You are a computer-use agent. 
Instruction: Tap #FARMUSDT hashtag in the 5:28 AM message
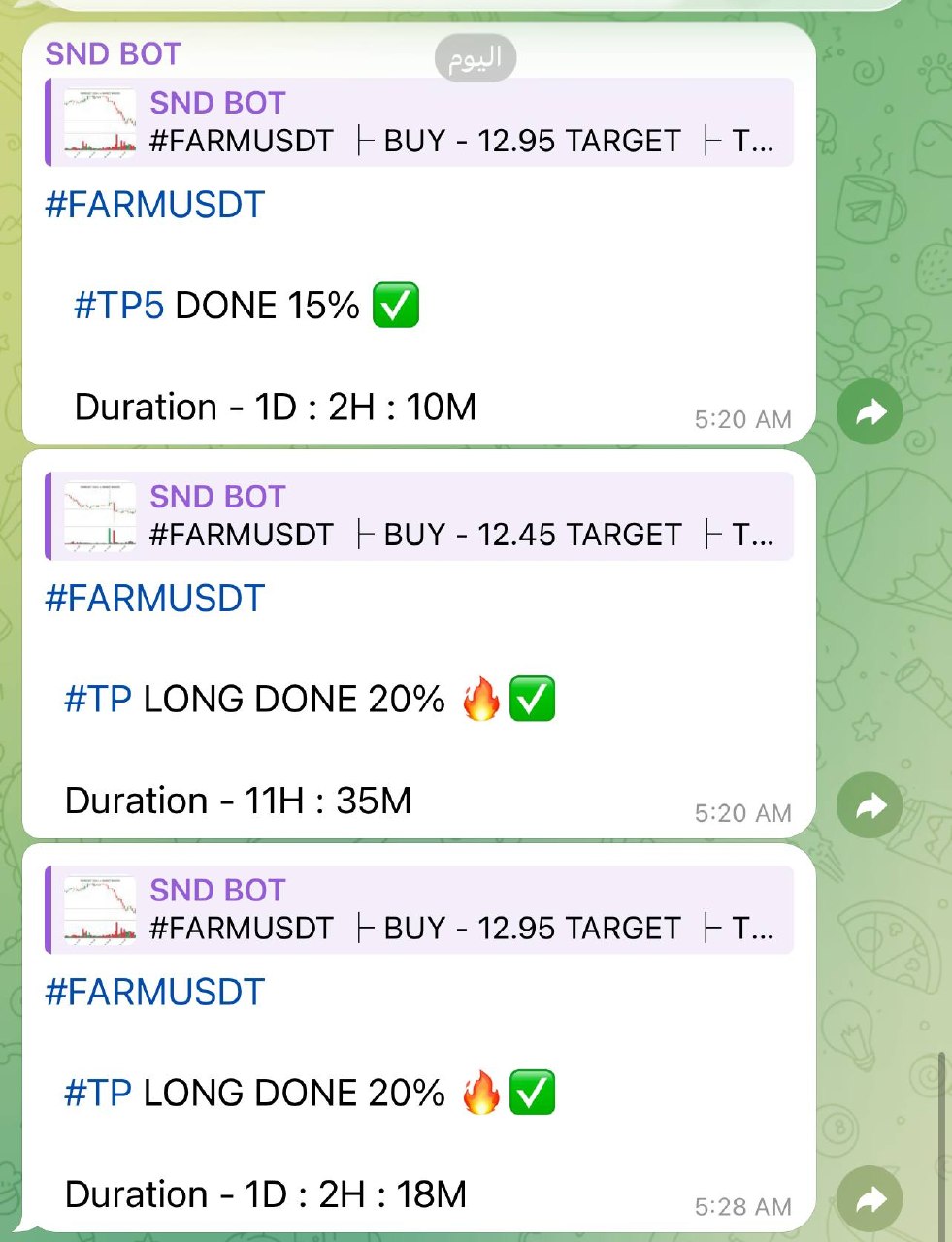tap(155, 992)
